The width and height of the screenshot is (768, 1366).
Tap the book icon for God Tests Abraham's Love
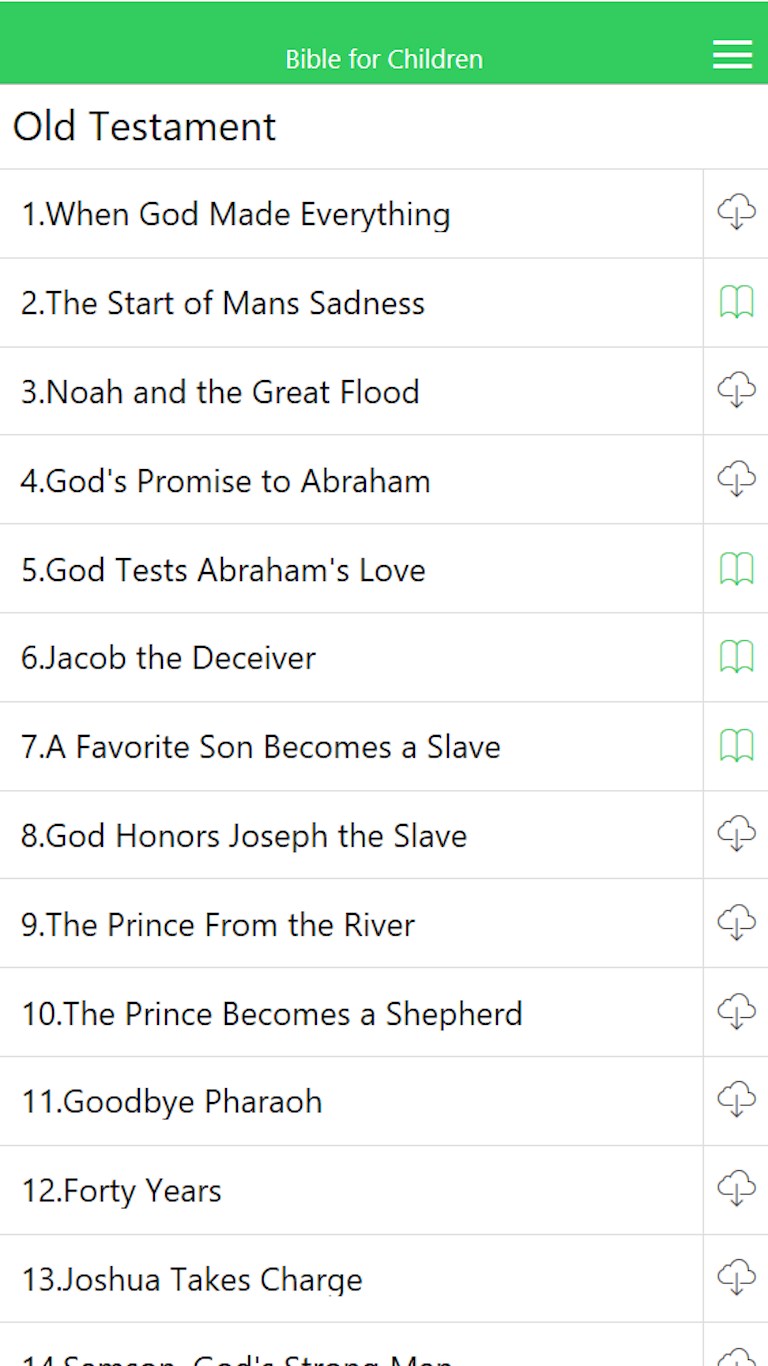click(x=736, y=569)
